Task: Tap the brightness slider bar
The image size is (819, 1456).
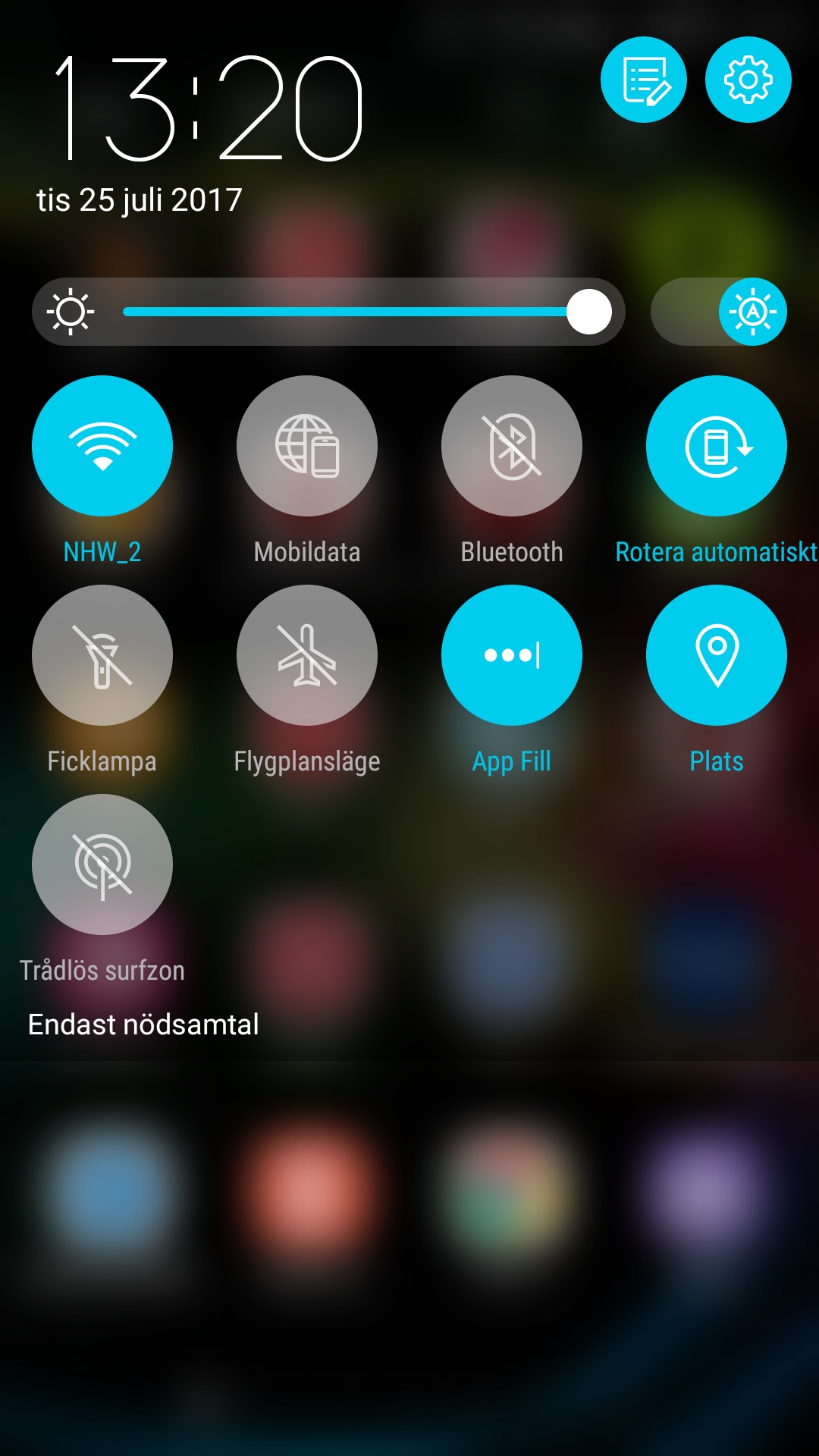Action: click(349, 312)
